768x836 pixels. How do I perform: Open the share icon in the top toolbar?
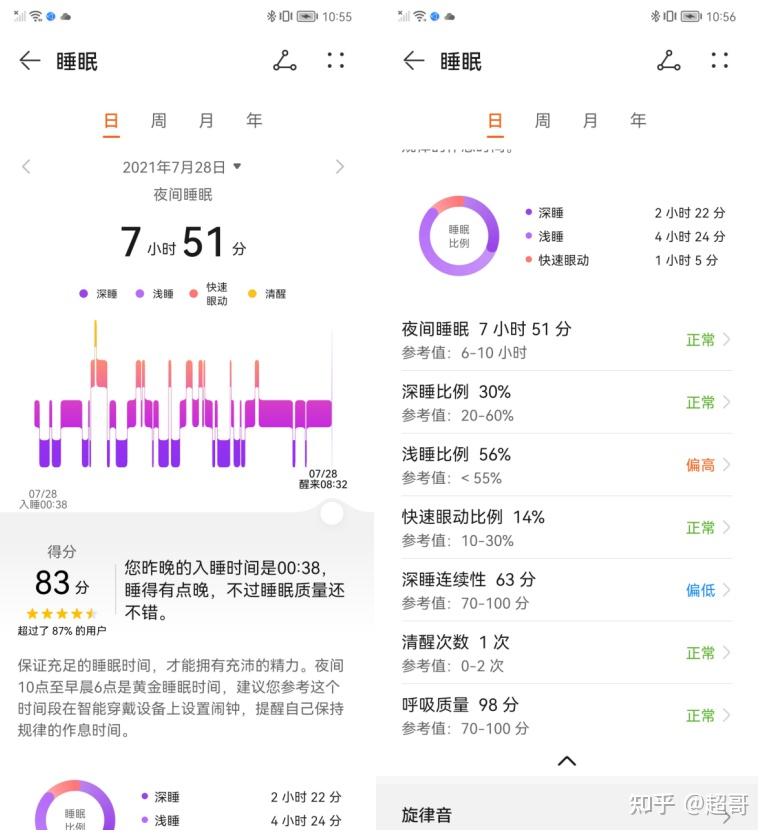(x=285, y=61)
